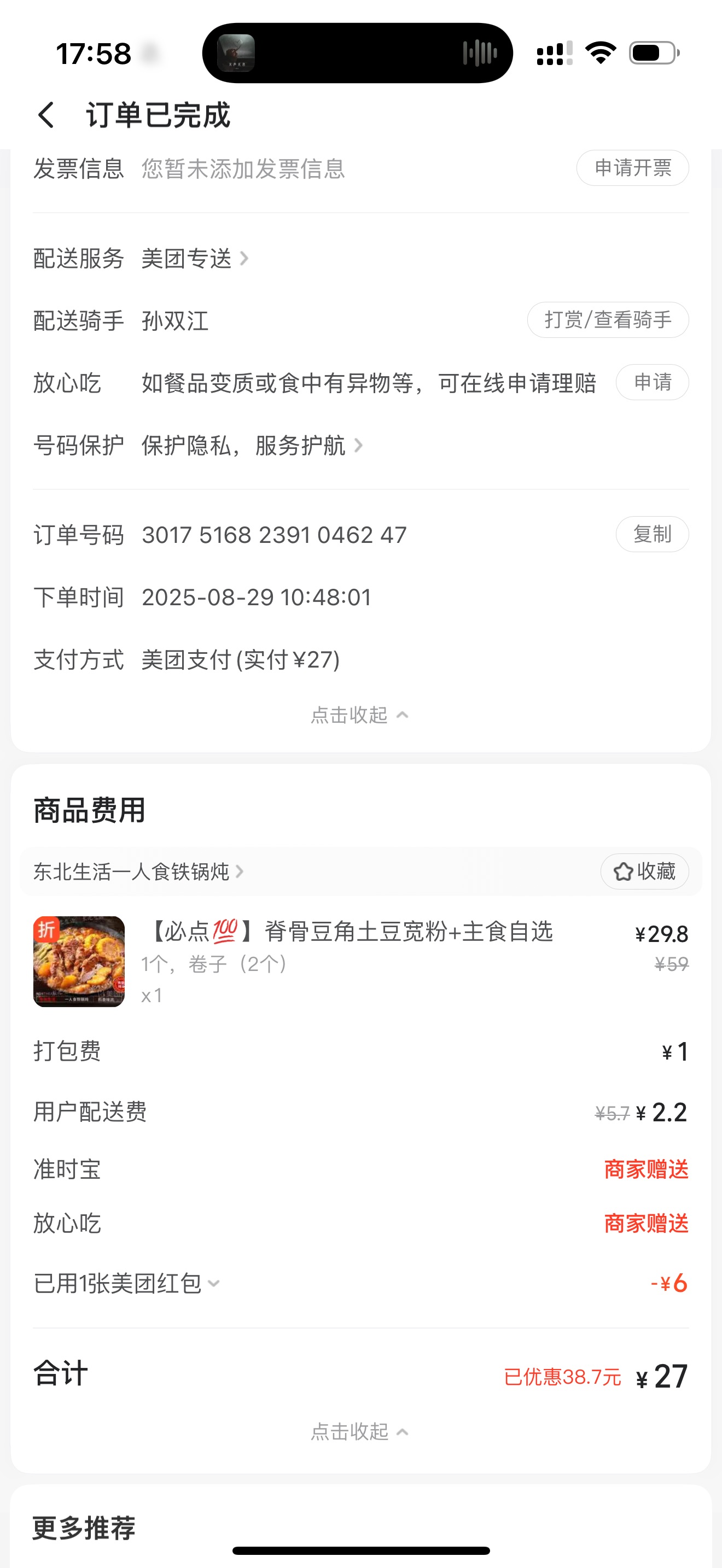Viewport: 722px width, 1568px height.
Task: Tap 申请开票 to request an invoice
Action: pos(632,168)
